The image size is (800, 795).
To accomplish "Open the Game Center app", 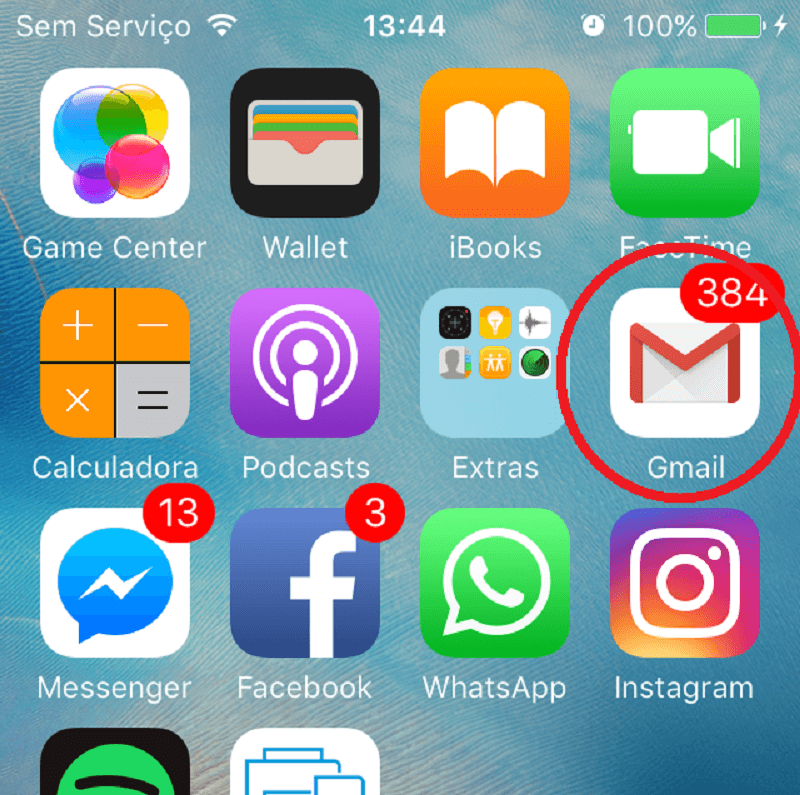I will pos(114,143).
